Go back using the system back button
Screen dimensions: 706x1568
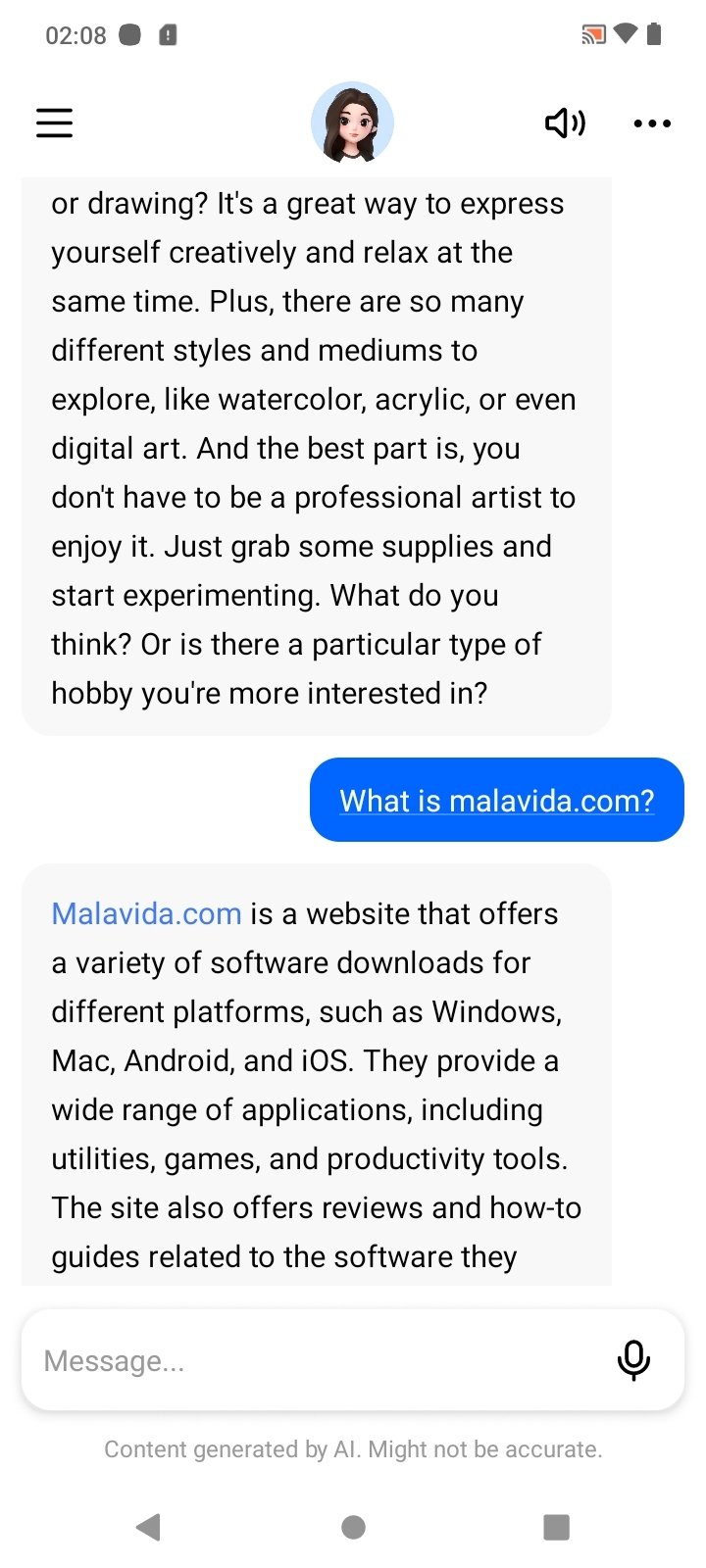[149, 1527]
